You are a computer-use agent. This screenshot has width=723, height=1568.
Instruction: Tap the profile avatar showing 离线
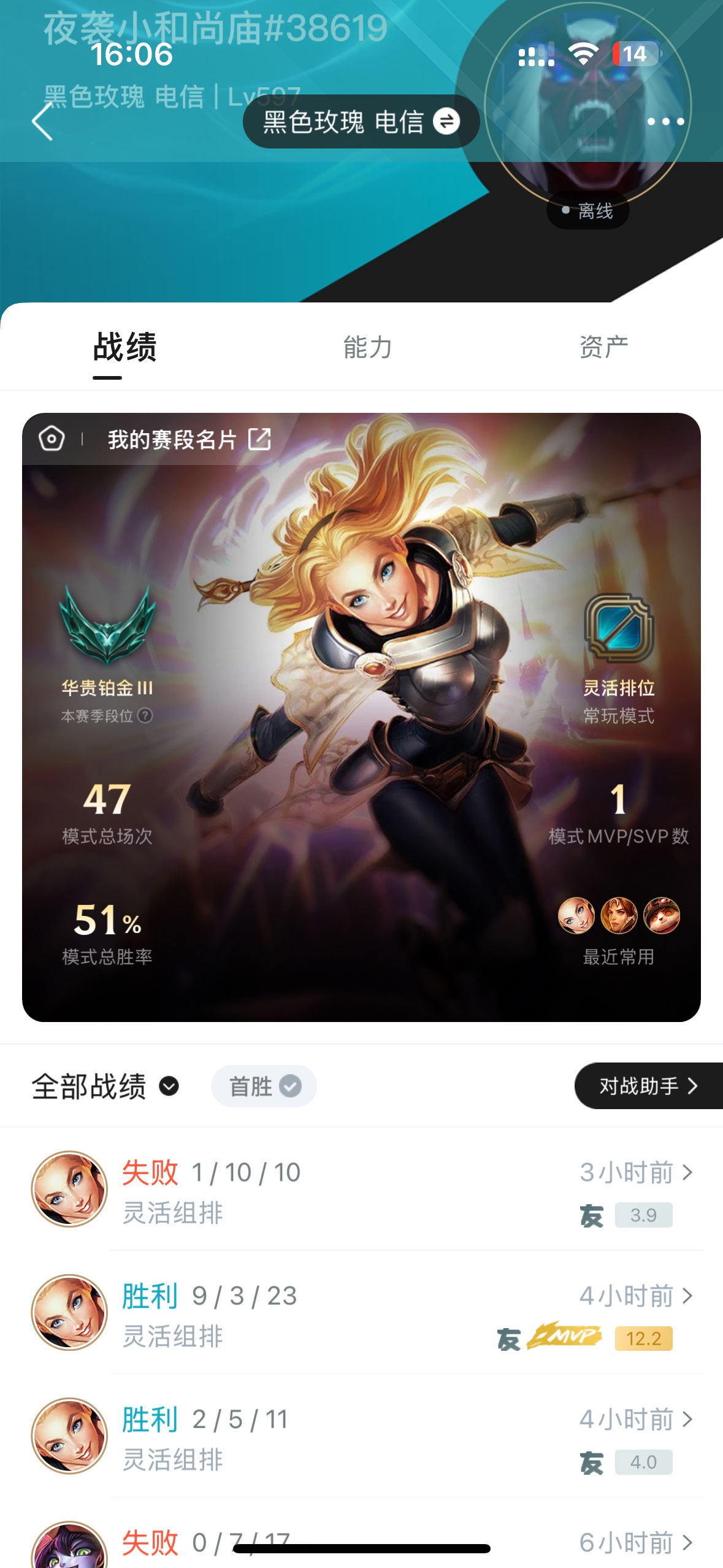pyautogui.click(x=587, y=106)
